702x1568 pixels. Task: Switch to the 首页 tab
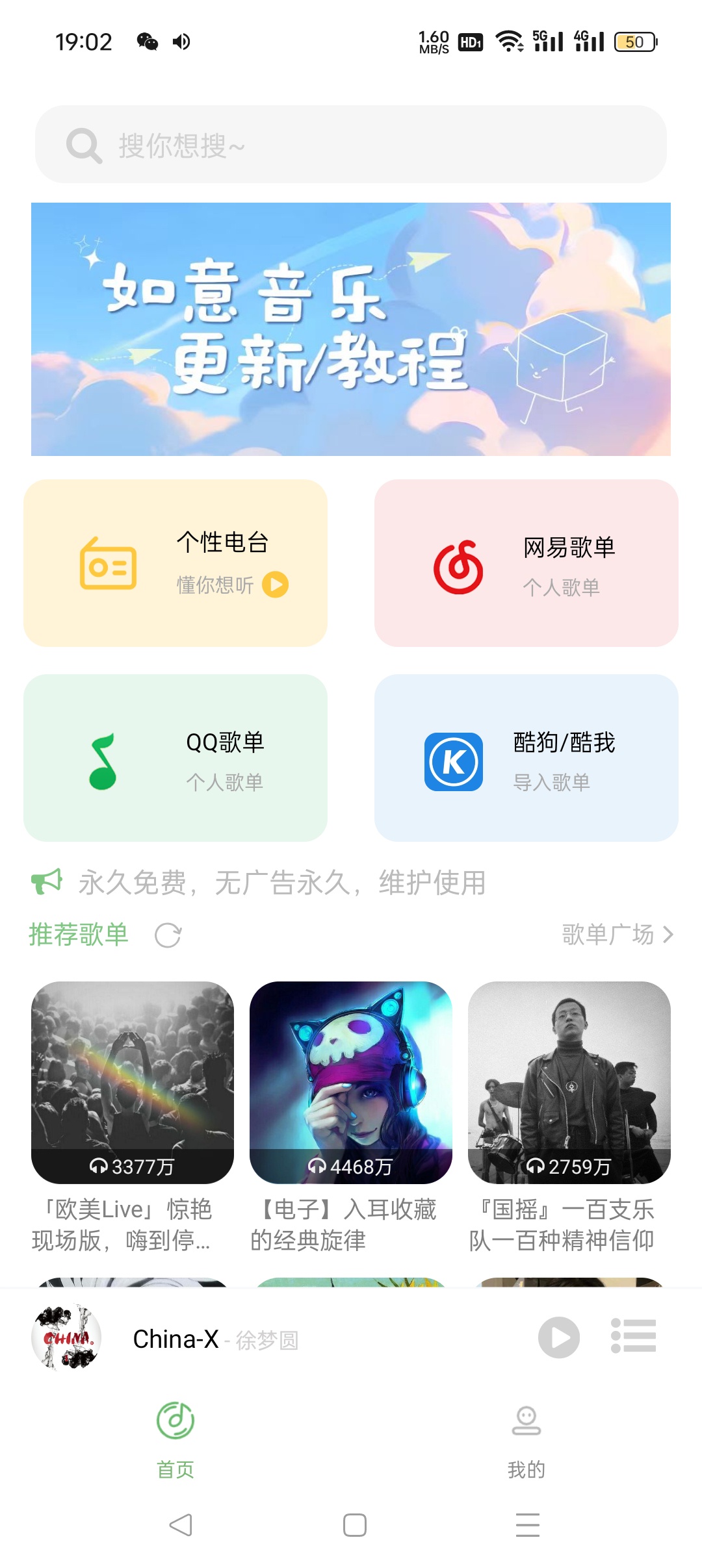(x=175, y=1434)
